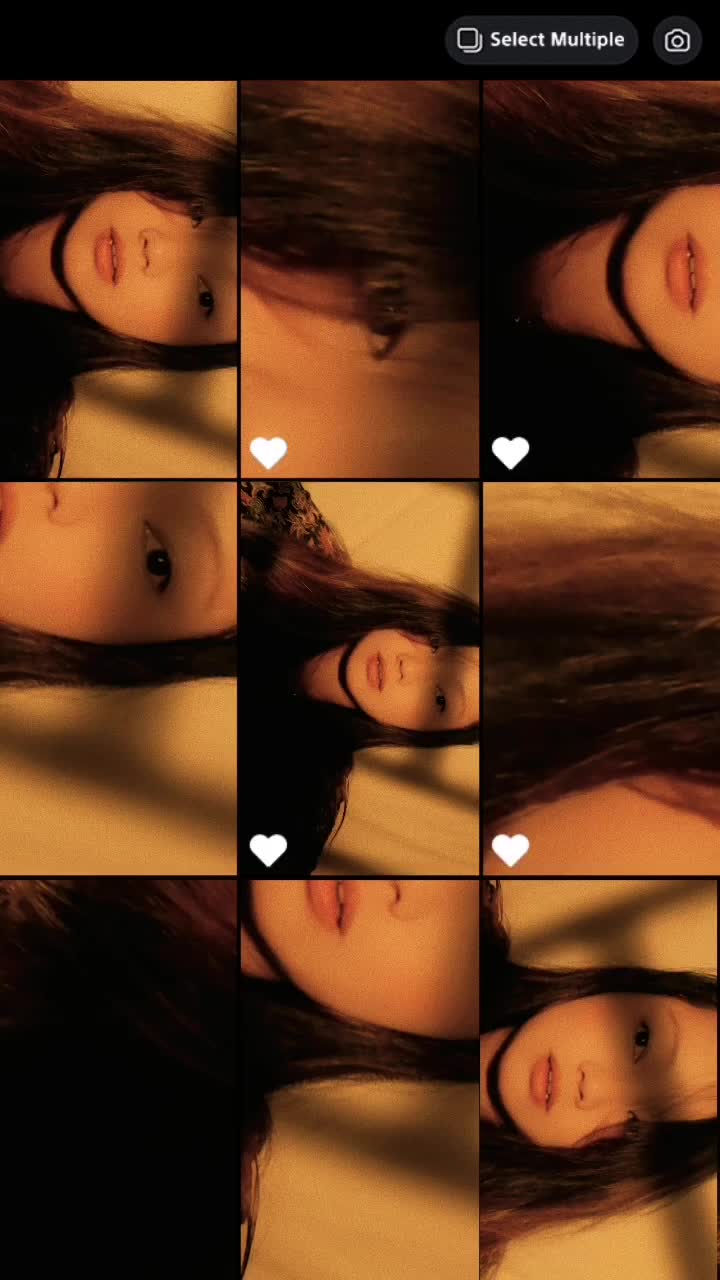Open the last photo in the bottom row

(x=601, y=1080)
